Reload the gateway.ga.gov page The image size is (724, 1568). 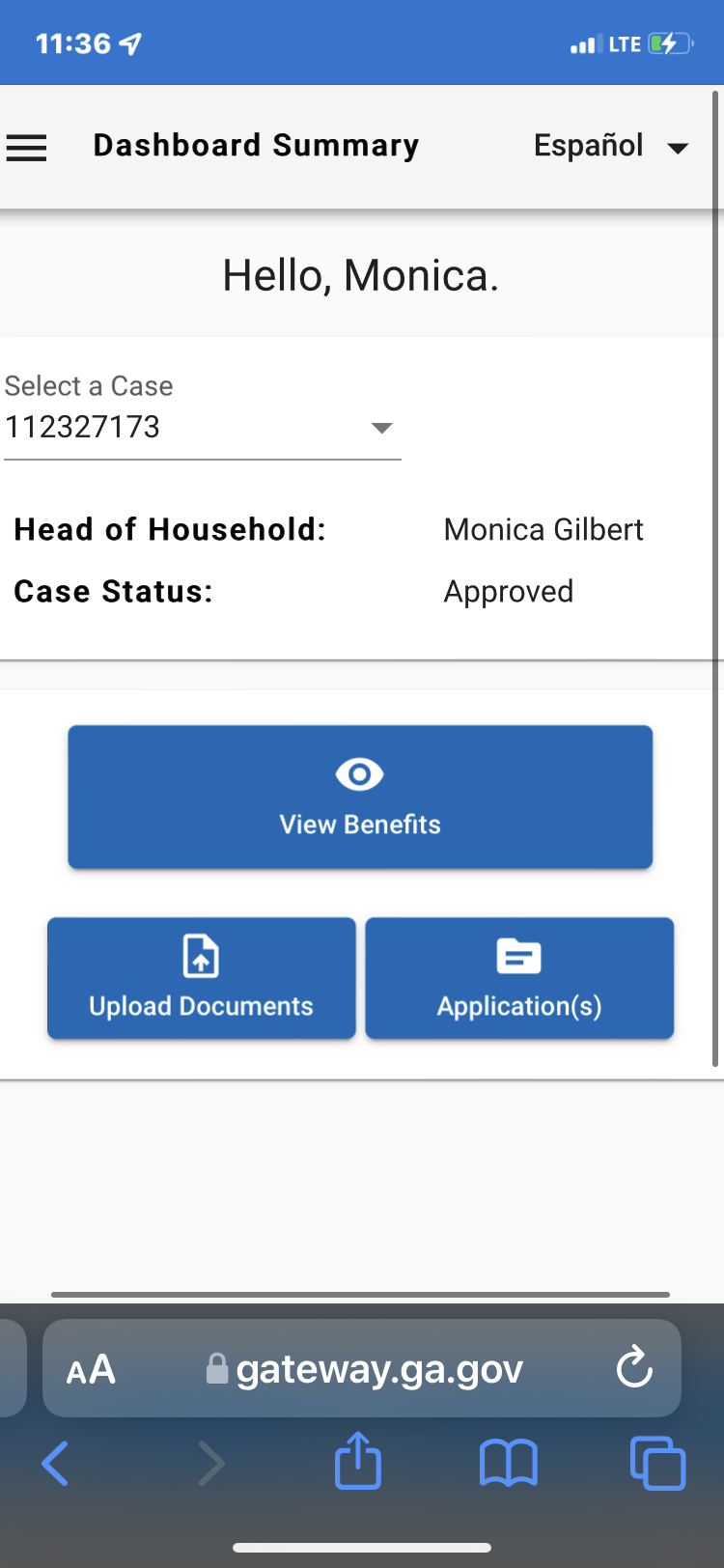pos(634,1367)
